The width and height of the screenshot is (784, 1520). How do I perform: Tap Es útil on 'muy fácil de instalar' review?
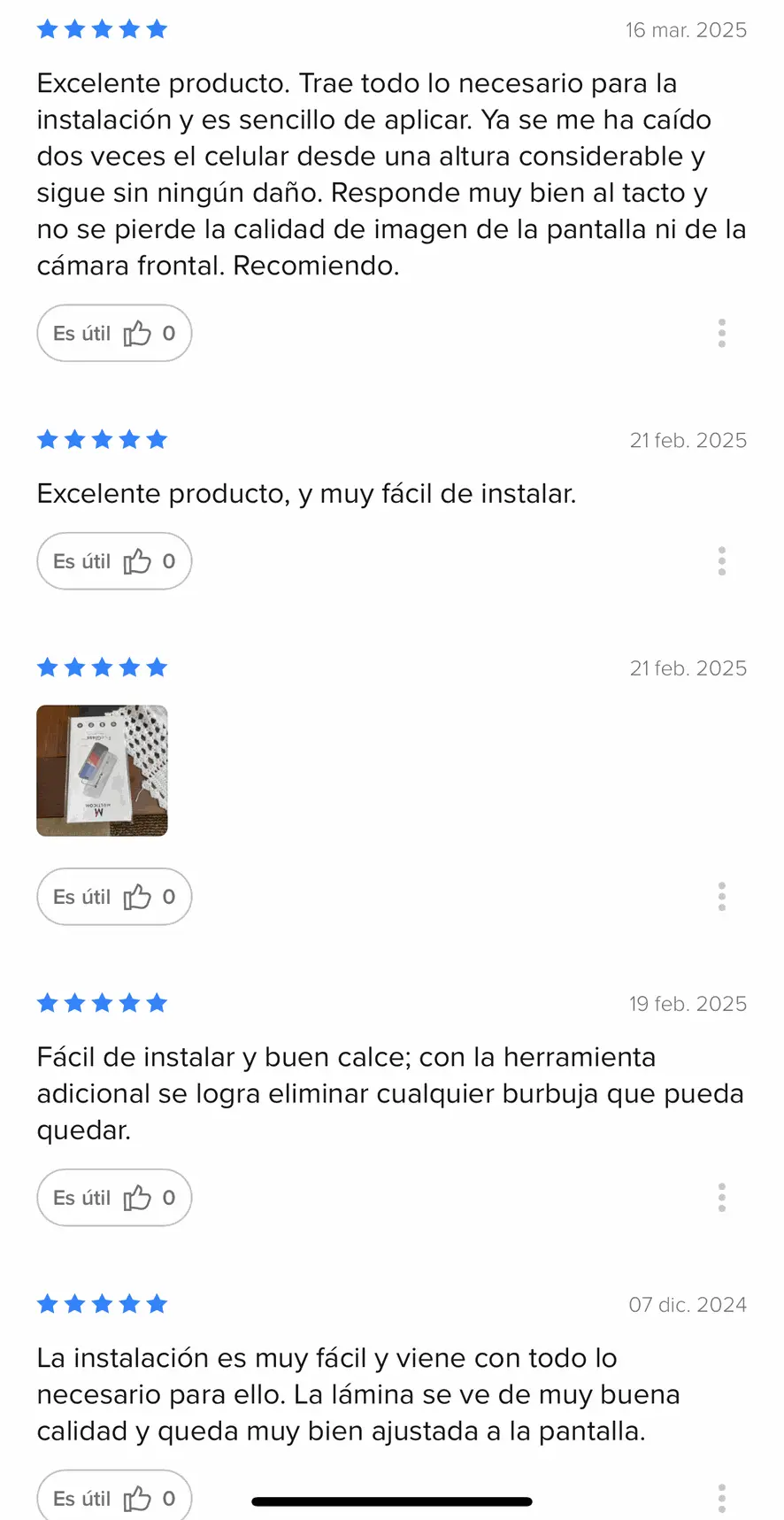point(114,561)
